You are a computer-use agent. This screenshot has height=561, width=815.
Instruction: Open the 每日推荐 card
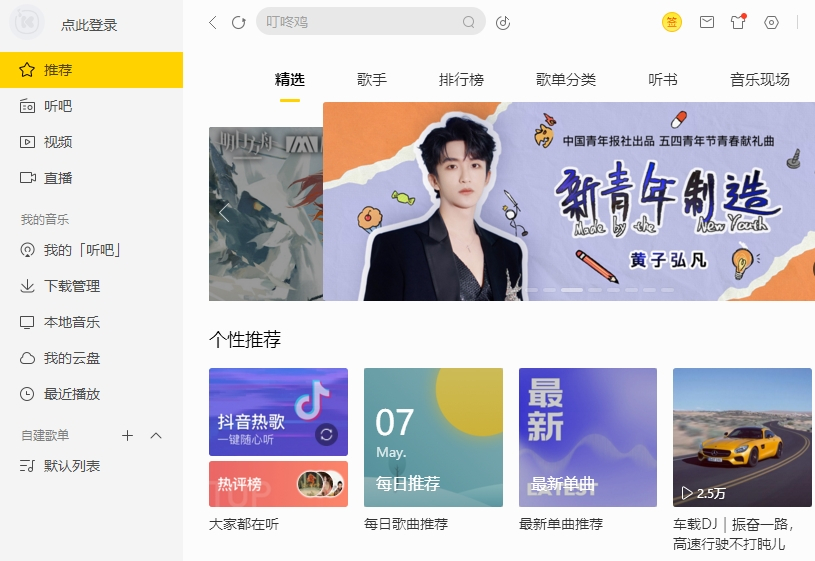pos(433,437)
